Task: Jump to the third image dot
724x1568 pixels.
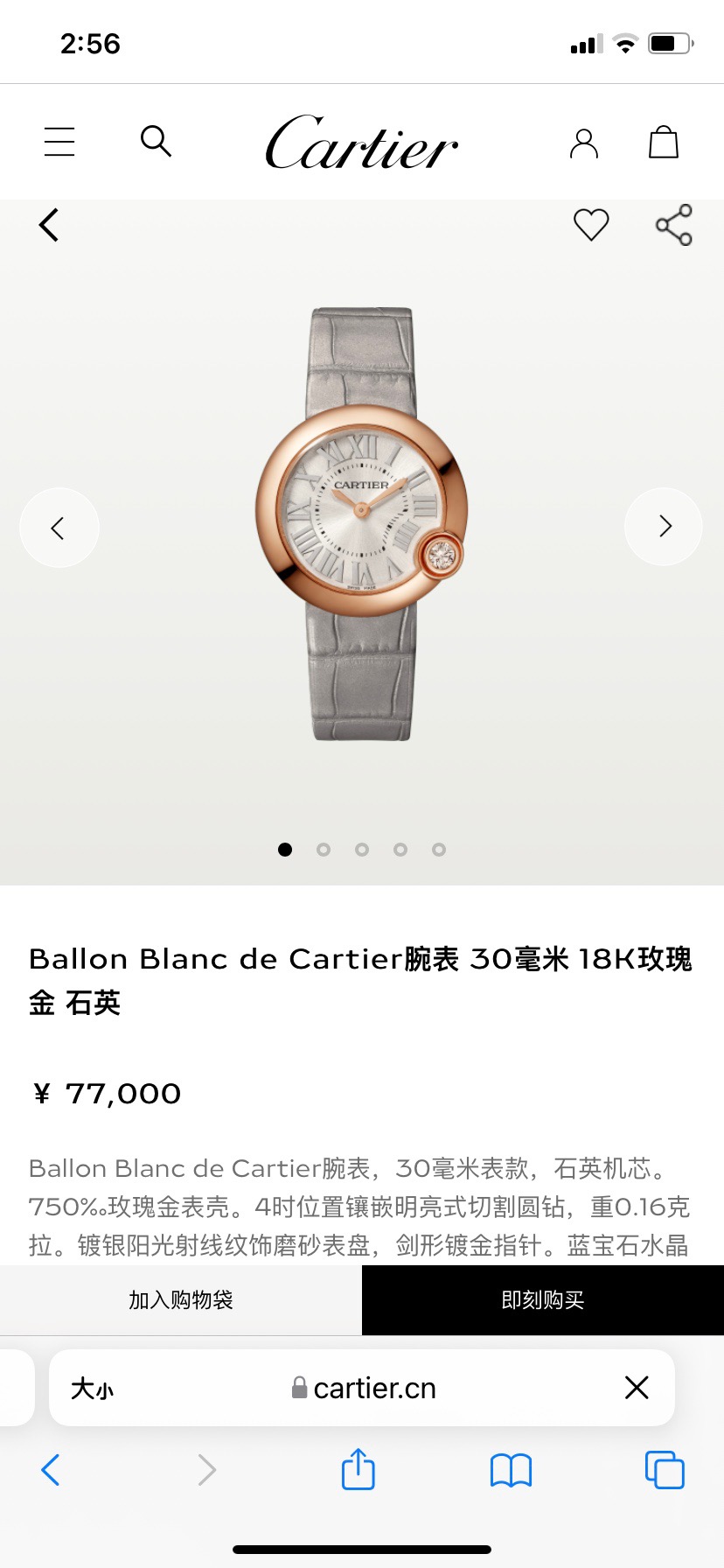Action: pyautogui.click(x=362, y=850)
